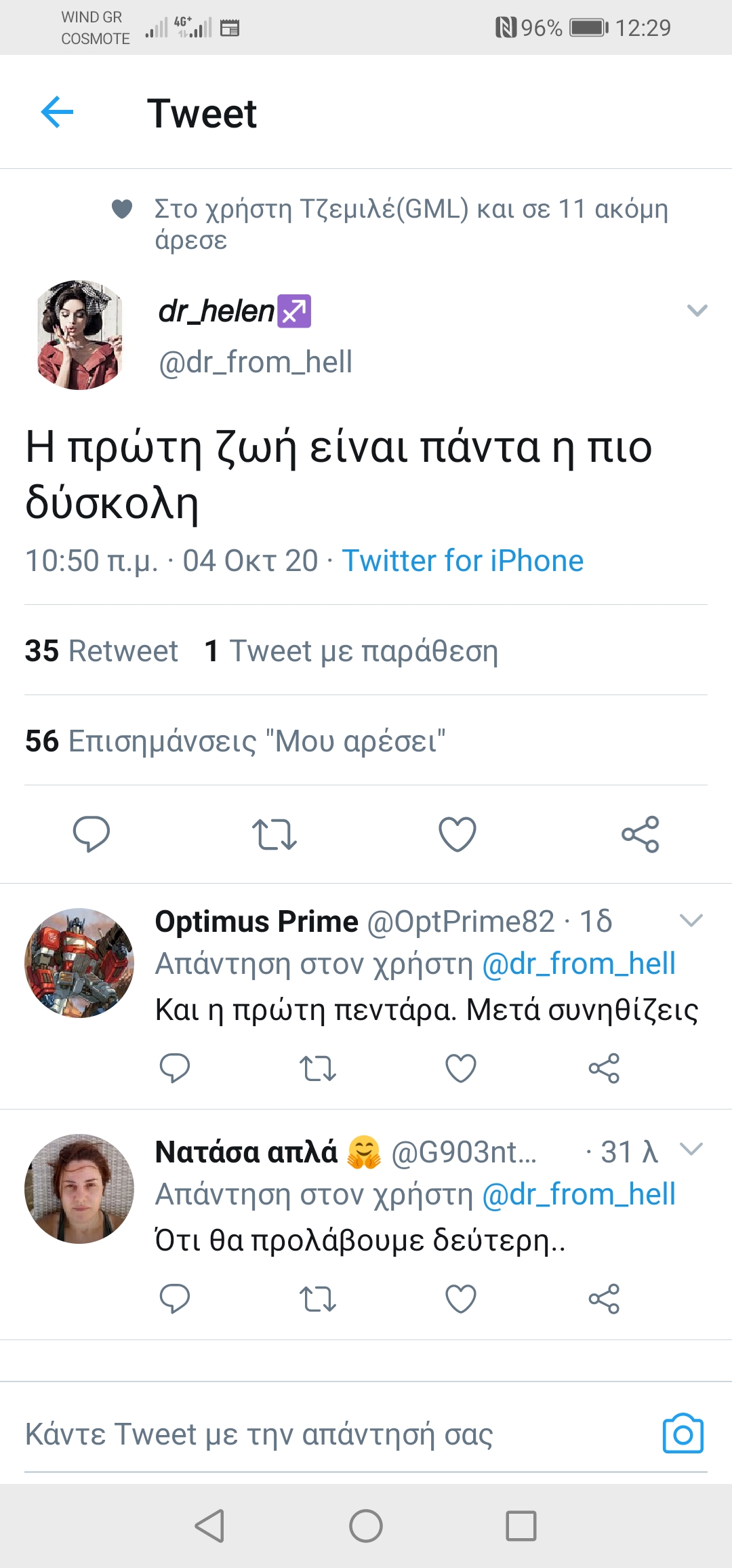Tap the reply field to write a tweet

tap(305, 1434)
